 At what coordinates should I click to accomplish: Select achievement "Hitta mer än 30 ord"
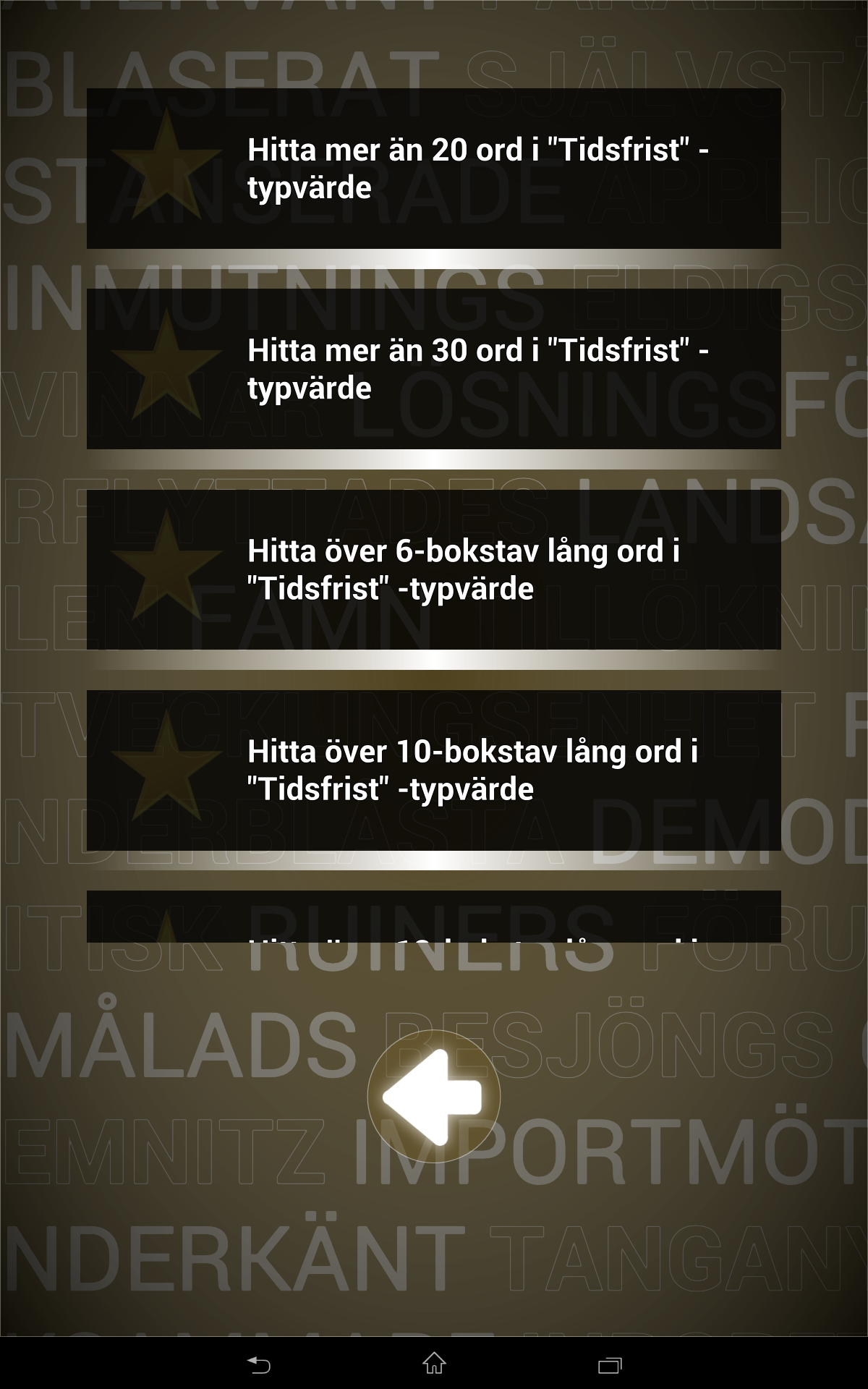pos(434,369)
